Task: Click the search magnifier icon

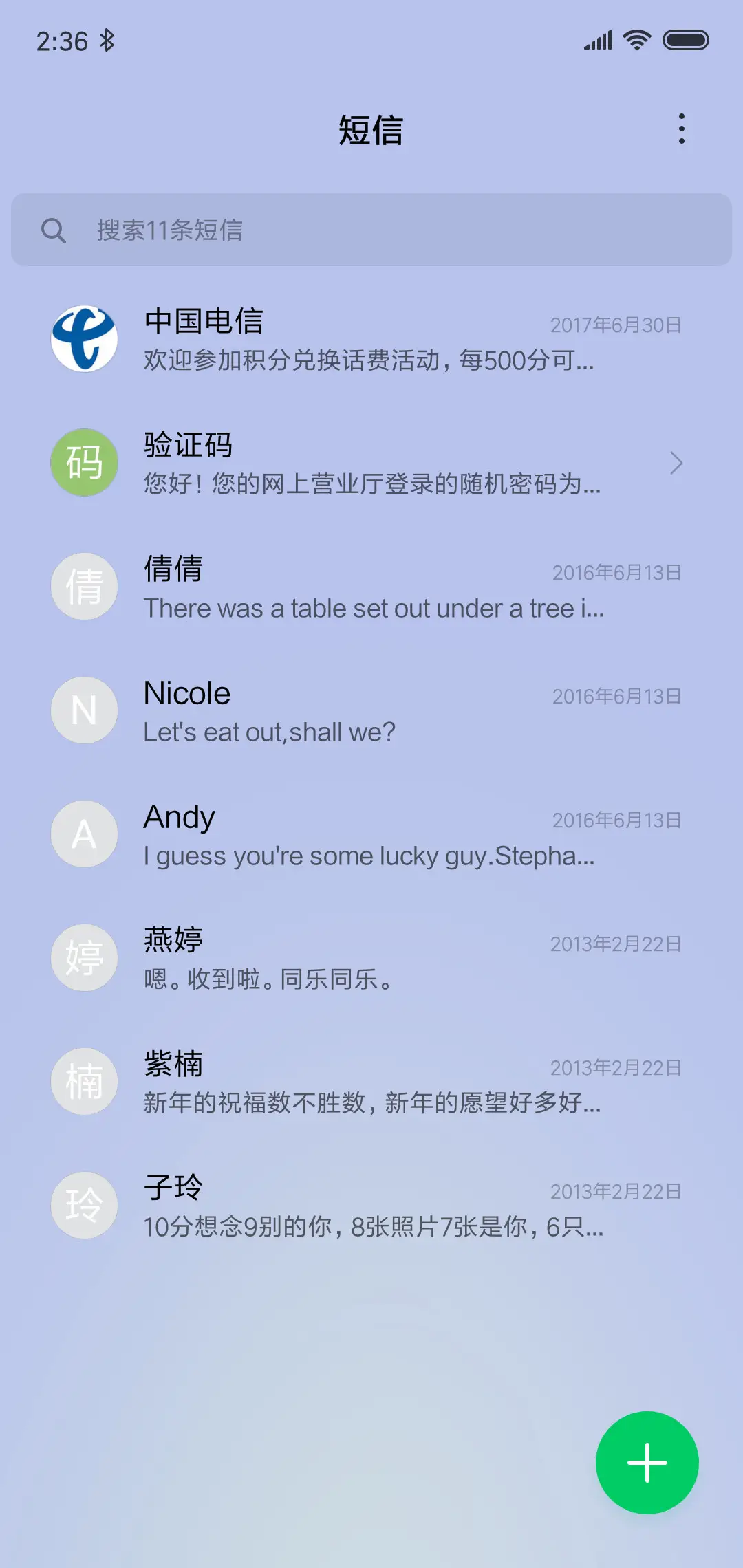Action: (x=55, y=230)
